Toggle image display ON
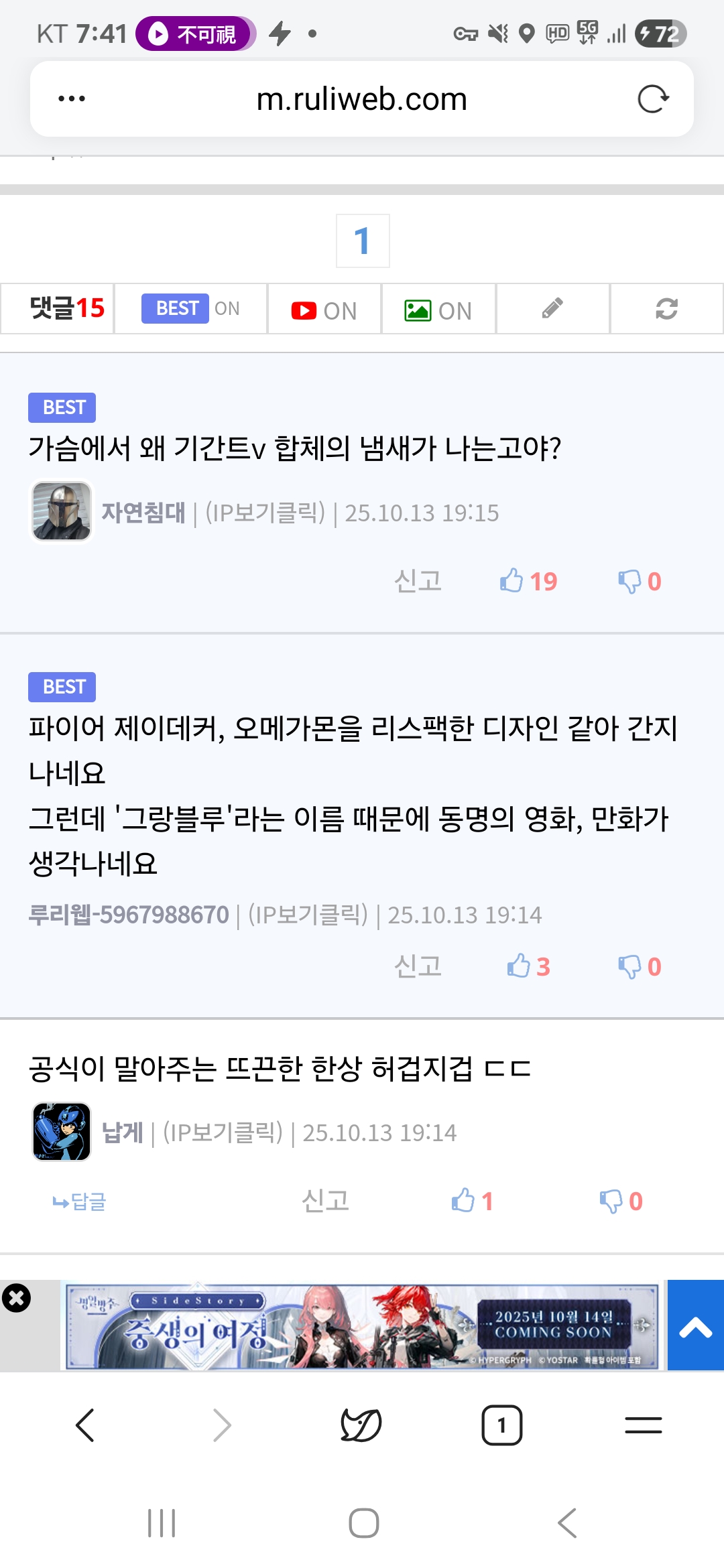This screenshot has width=724, height=1568. [x=438, y=310]
